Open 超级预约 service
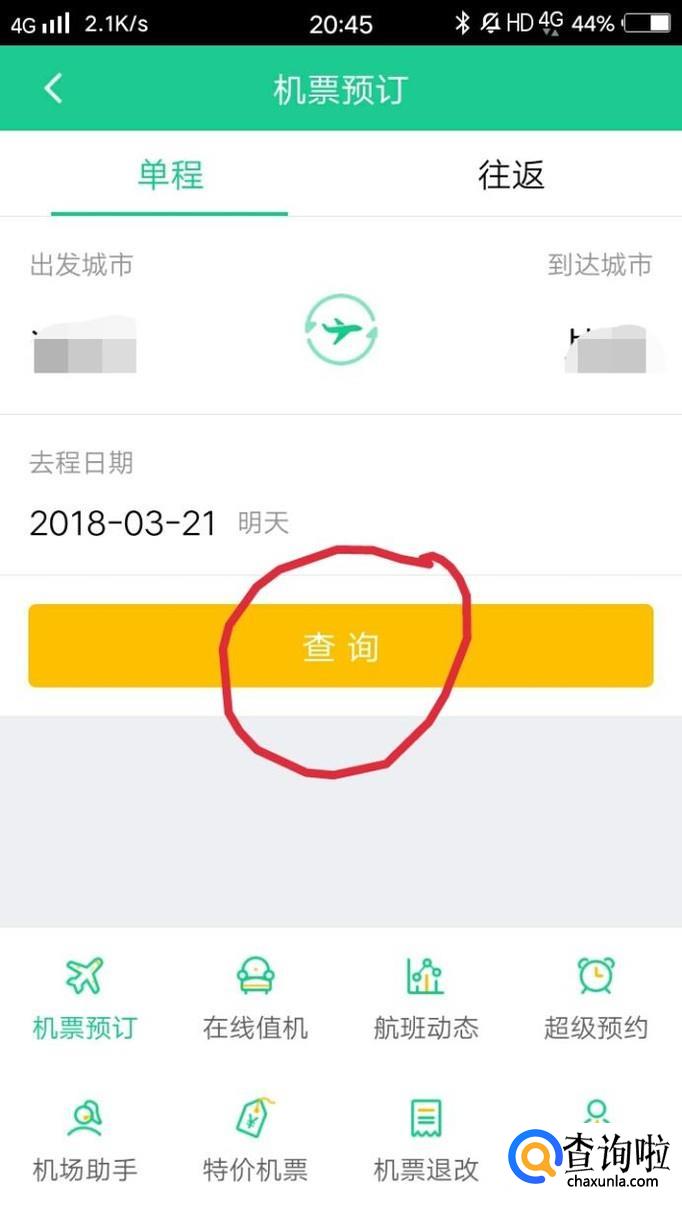This screenshot has width=682, height=1212. click(x=596, y=996)
